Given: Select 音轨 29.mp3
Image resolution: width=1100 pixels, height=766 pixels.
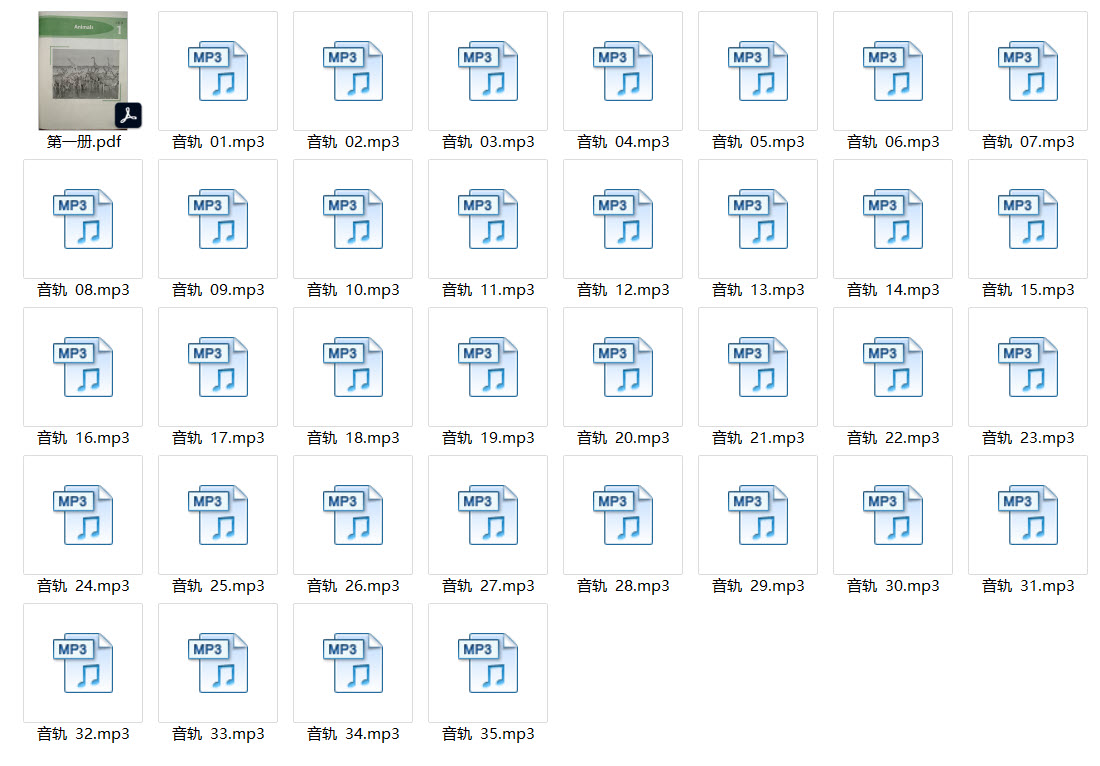Looking at the screenshot, I should (x=758, y=515).
